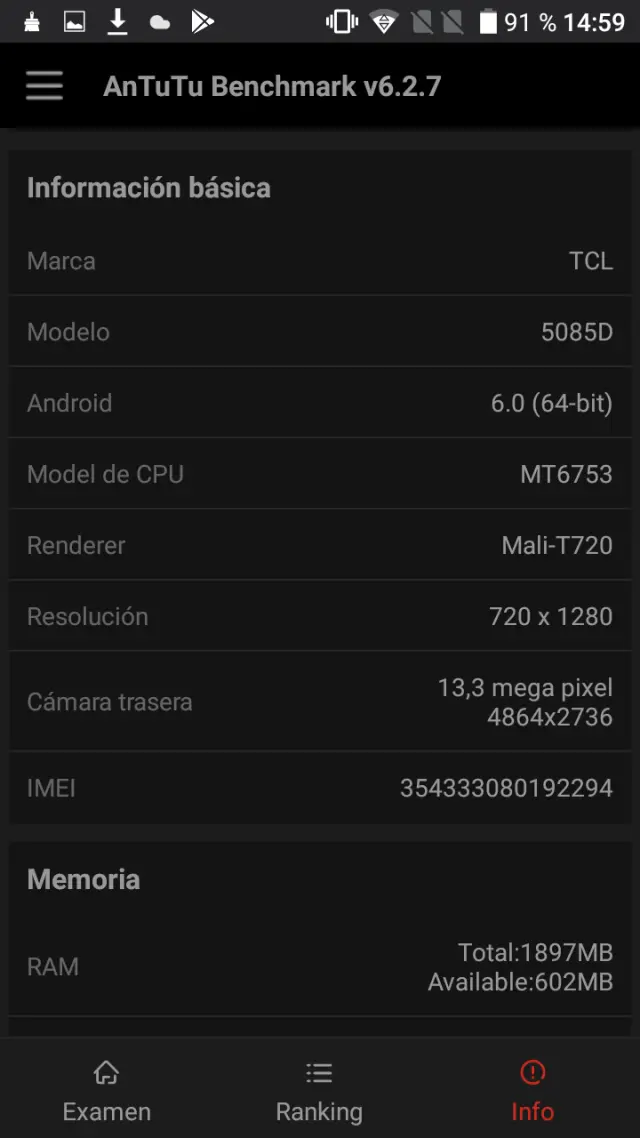Open the hamburger drawer menu
This screenshot has width=640, height=1138.
tap(44, 86)
